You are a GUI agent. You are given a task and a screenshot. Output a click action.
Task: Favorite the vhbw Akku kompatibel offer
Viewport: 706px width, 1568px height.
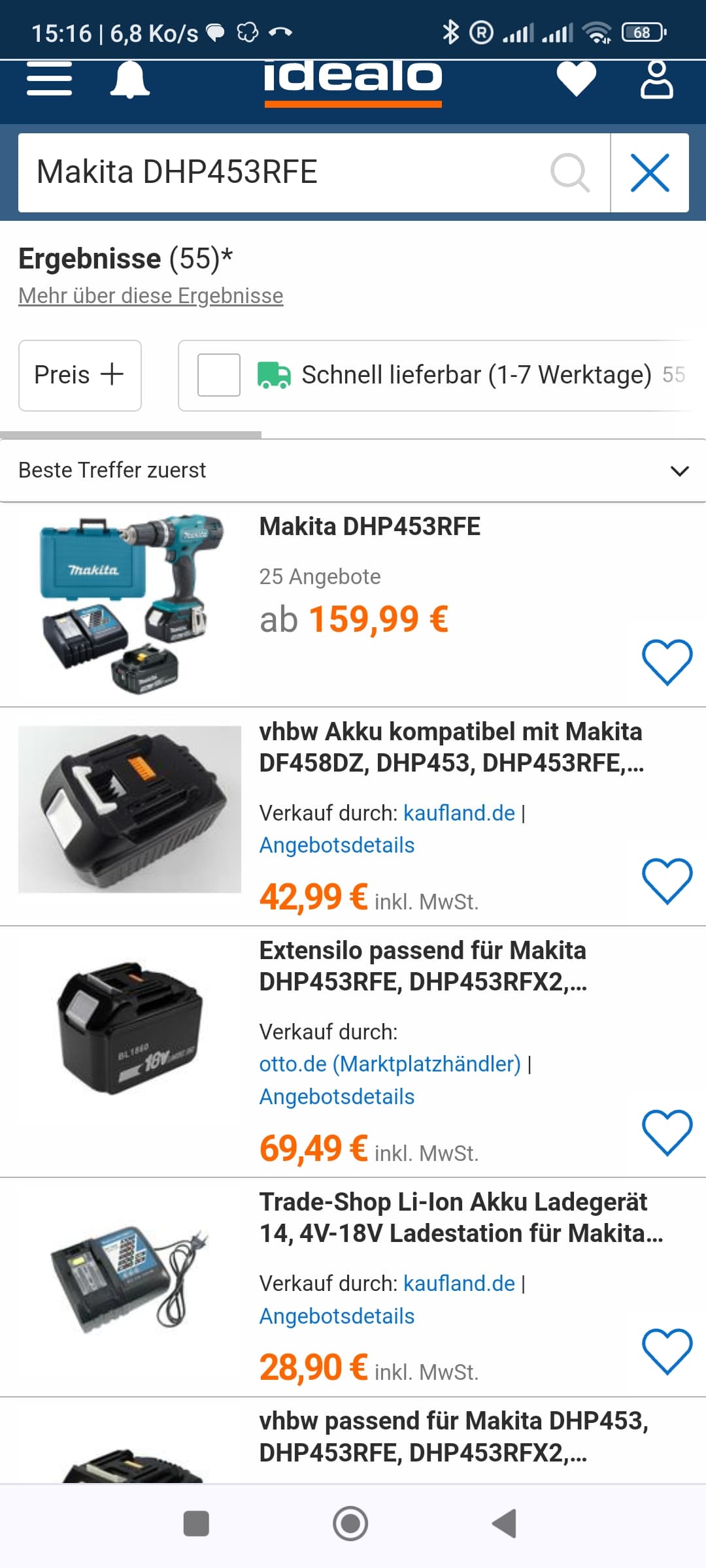point(667,881)
